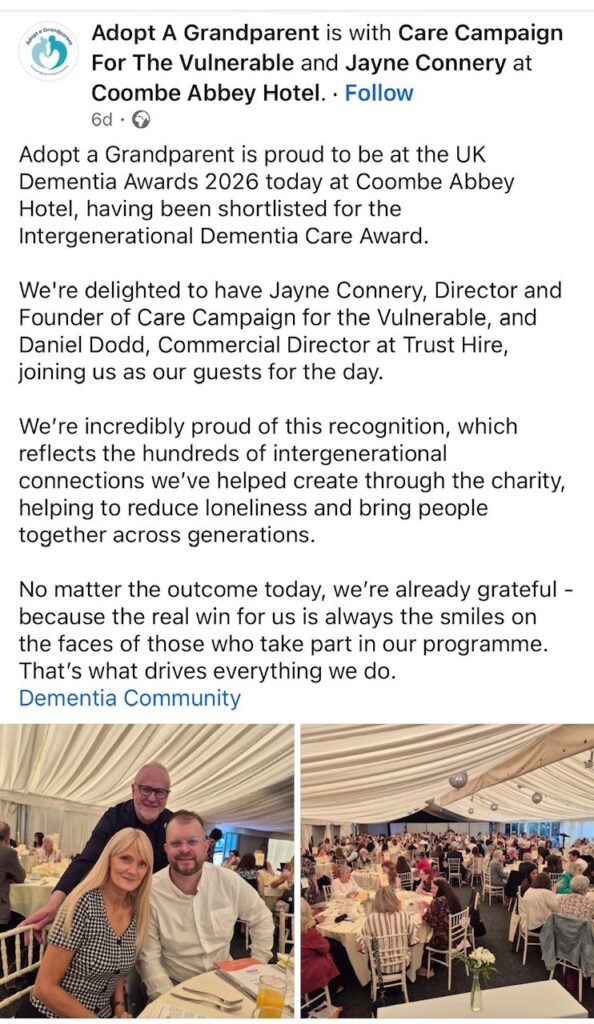The image size is (594, 1024).
Task: Open the photo of three guests
Action: point(147,871)
